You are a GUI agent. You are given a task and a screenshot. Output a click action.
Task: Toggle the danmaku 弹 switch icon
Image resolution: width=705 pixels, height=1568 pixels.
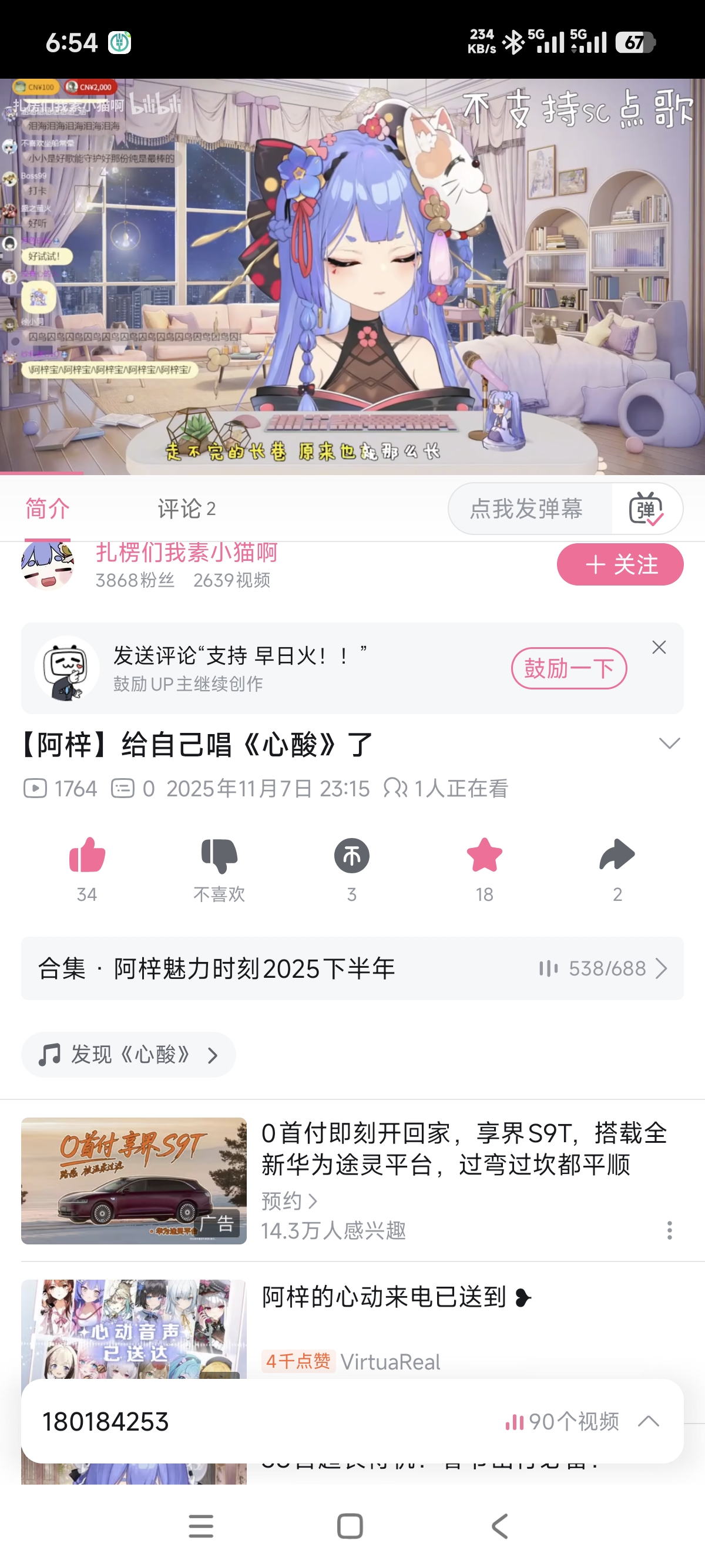tap(646, 508)
